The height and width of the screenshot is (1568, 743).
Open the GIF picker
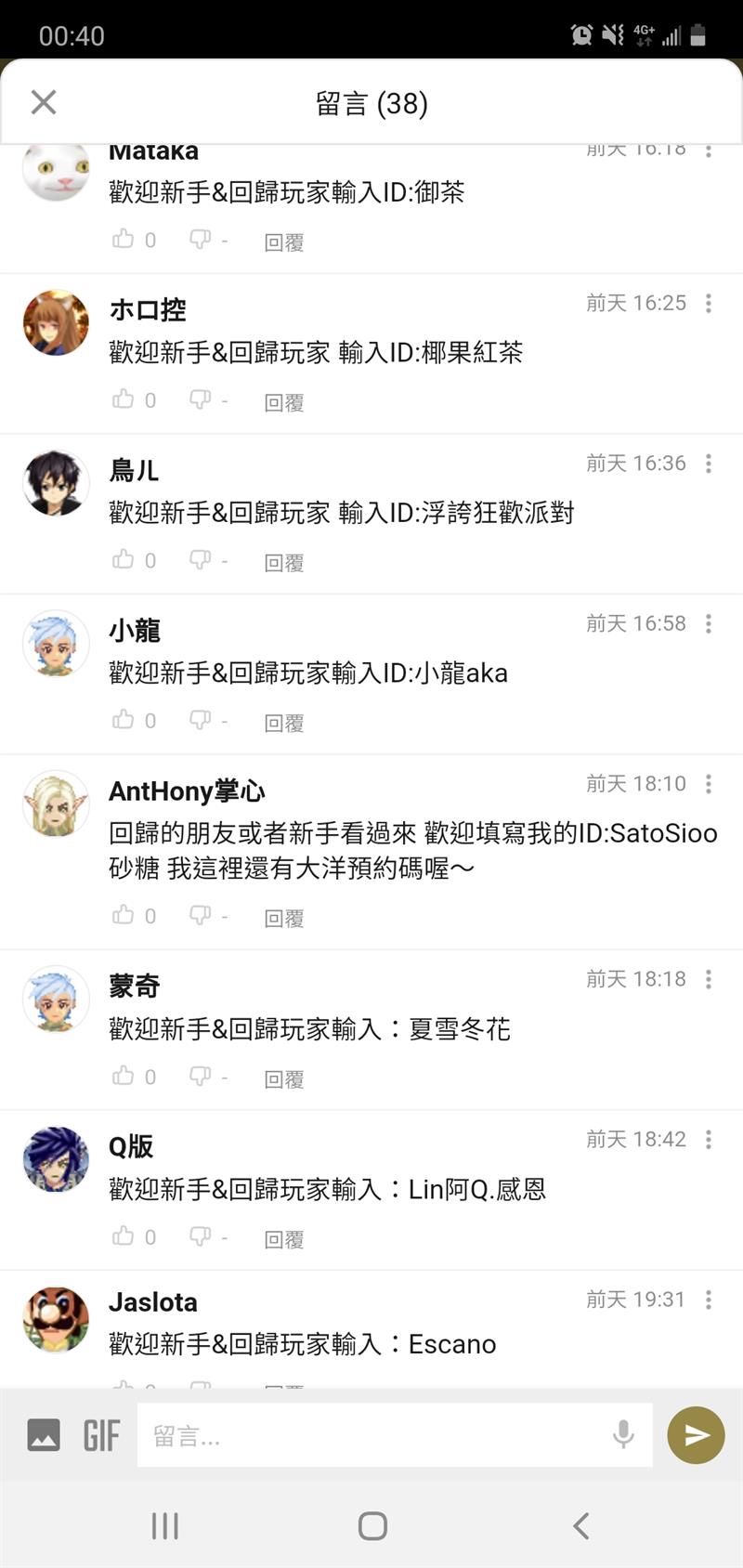pyautogui.click(x=101, y=1435)
